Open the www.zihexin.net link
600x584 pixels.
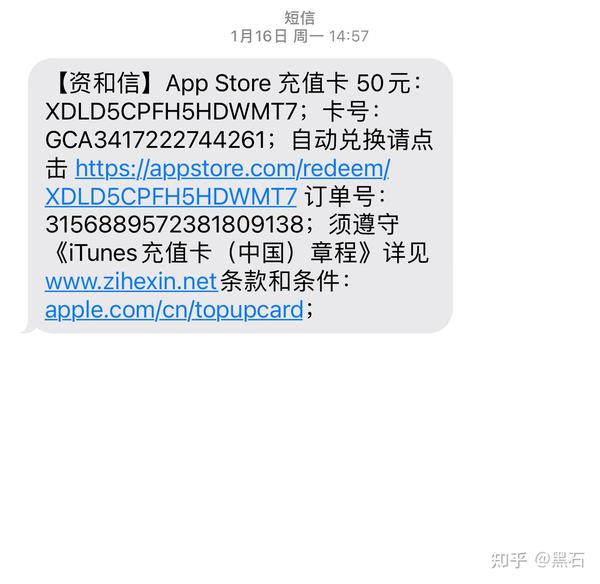click(x=131, y=282)
